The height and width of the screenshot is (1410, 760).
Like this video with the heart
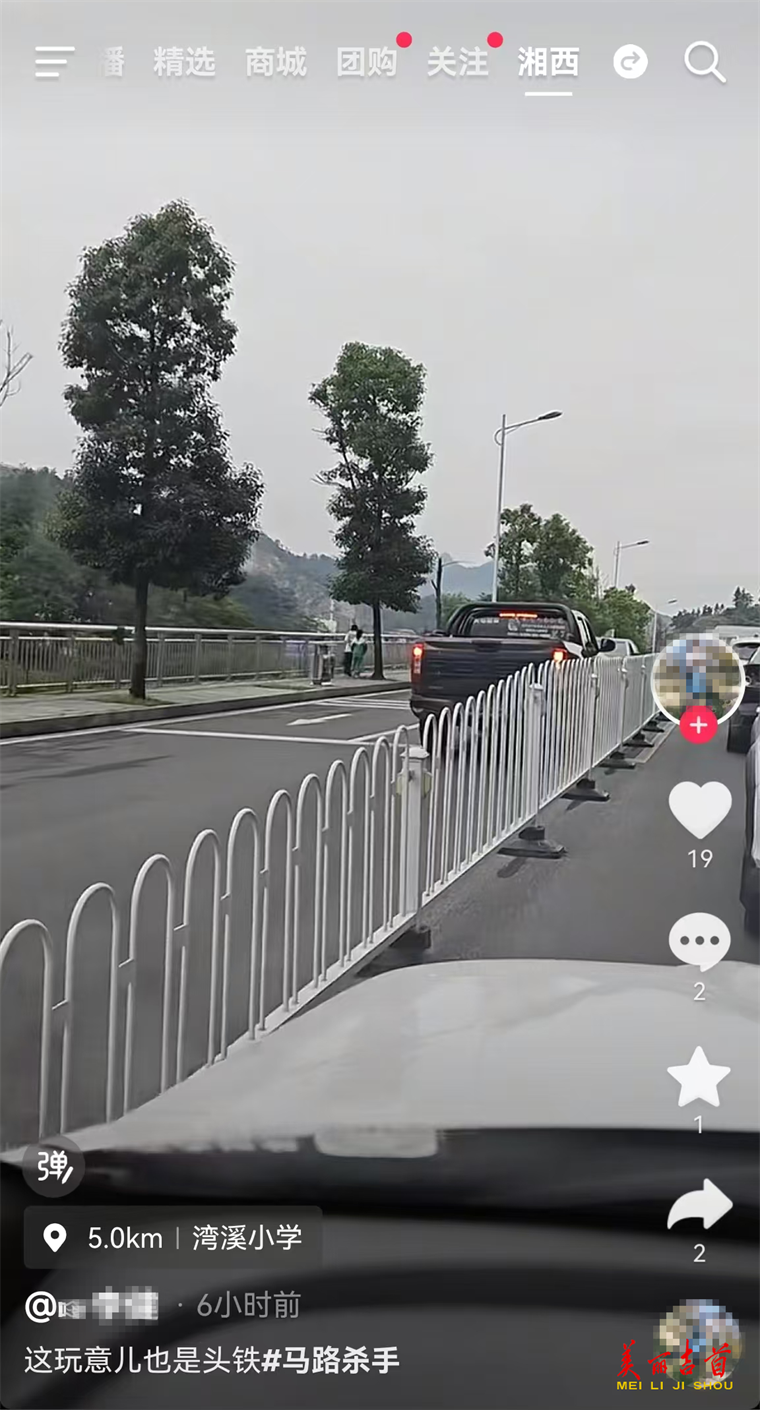(699, 808)
